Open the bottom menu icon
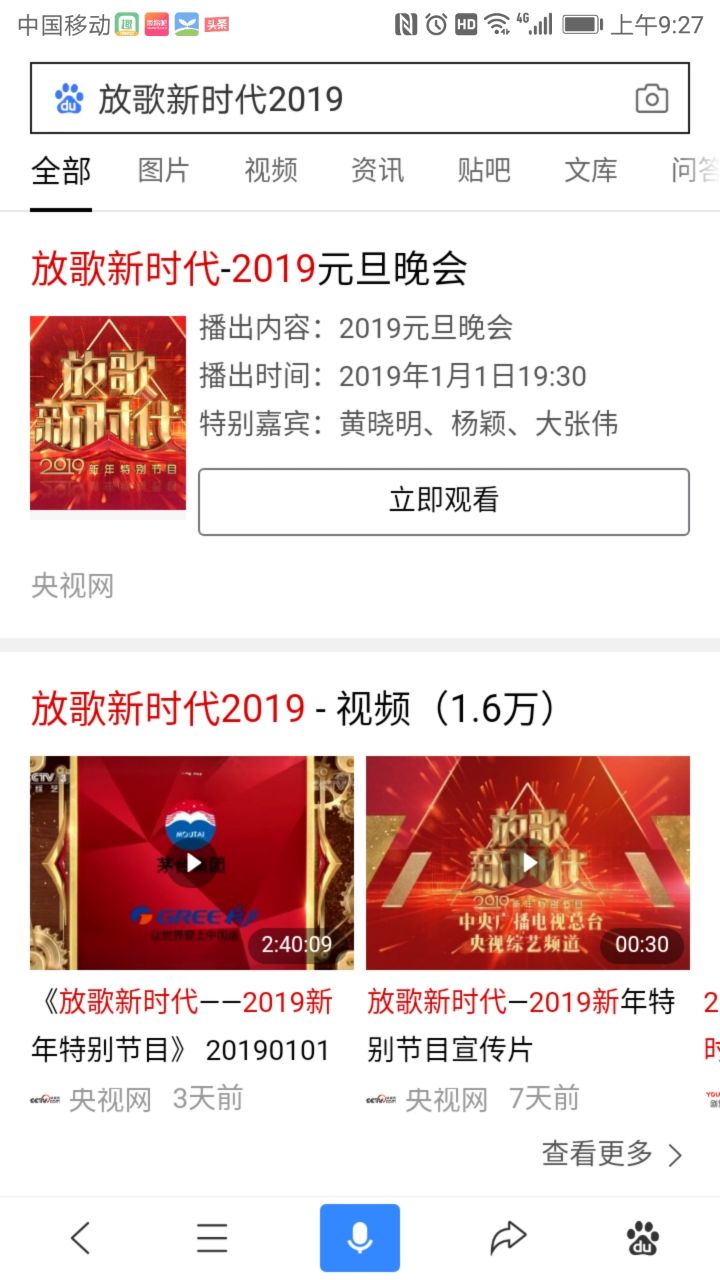This screenshot has width=720, height=1280. click(x=212, y=1238)
